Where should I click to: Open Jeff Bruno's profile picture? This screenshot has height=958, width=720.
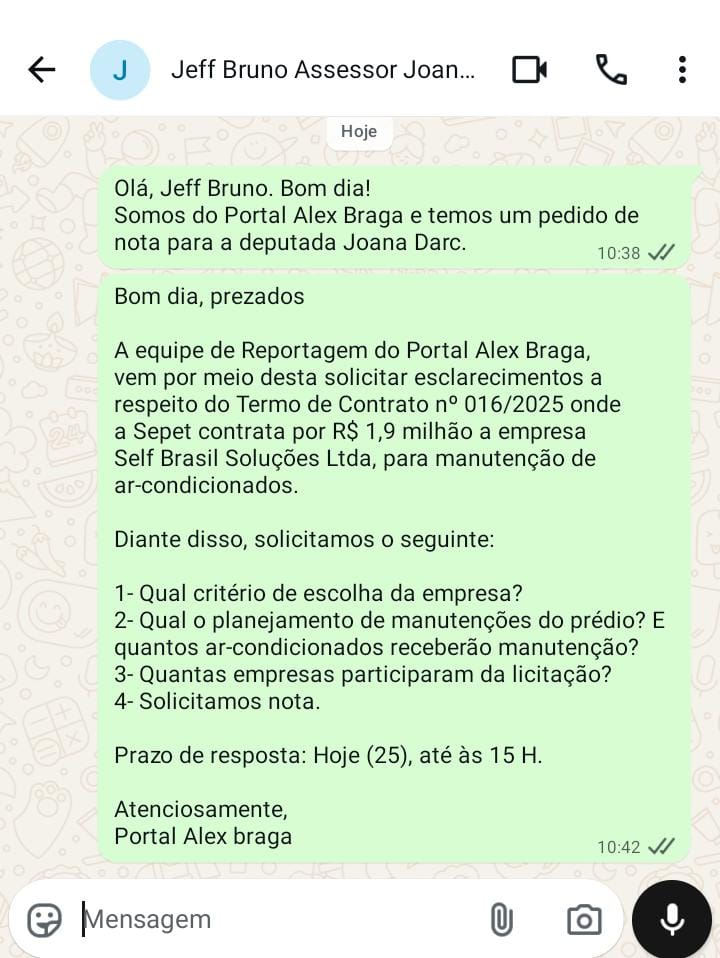tap(120, 69)
